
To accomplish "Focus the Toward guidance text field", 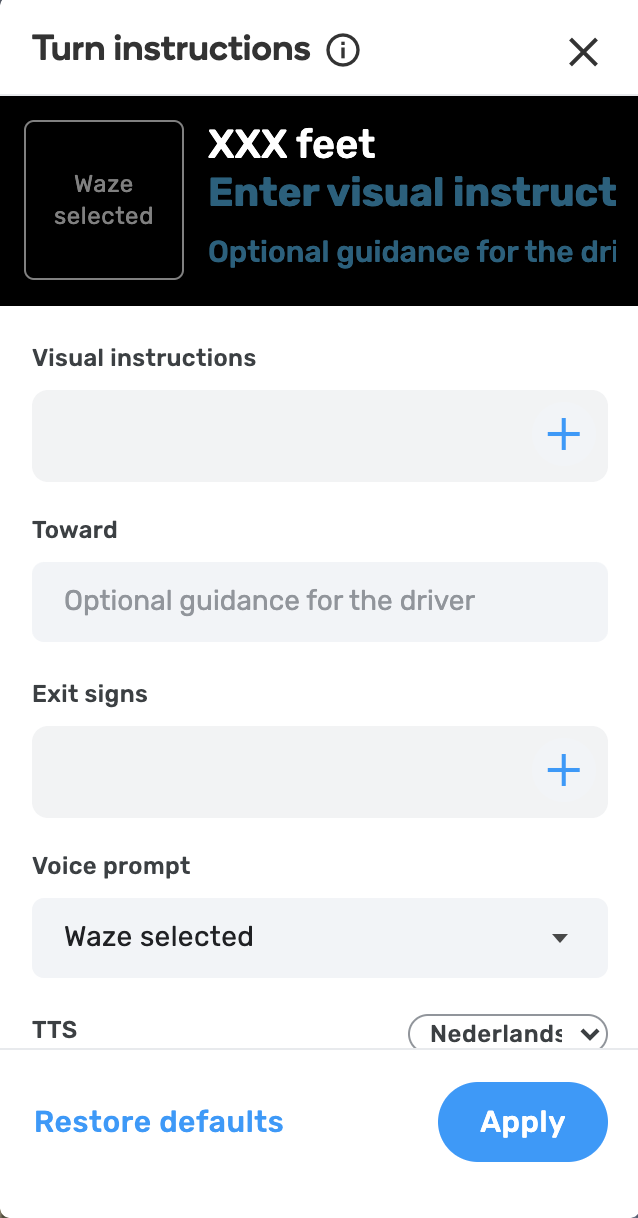I will 320,601.
